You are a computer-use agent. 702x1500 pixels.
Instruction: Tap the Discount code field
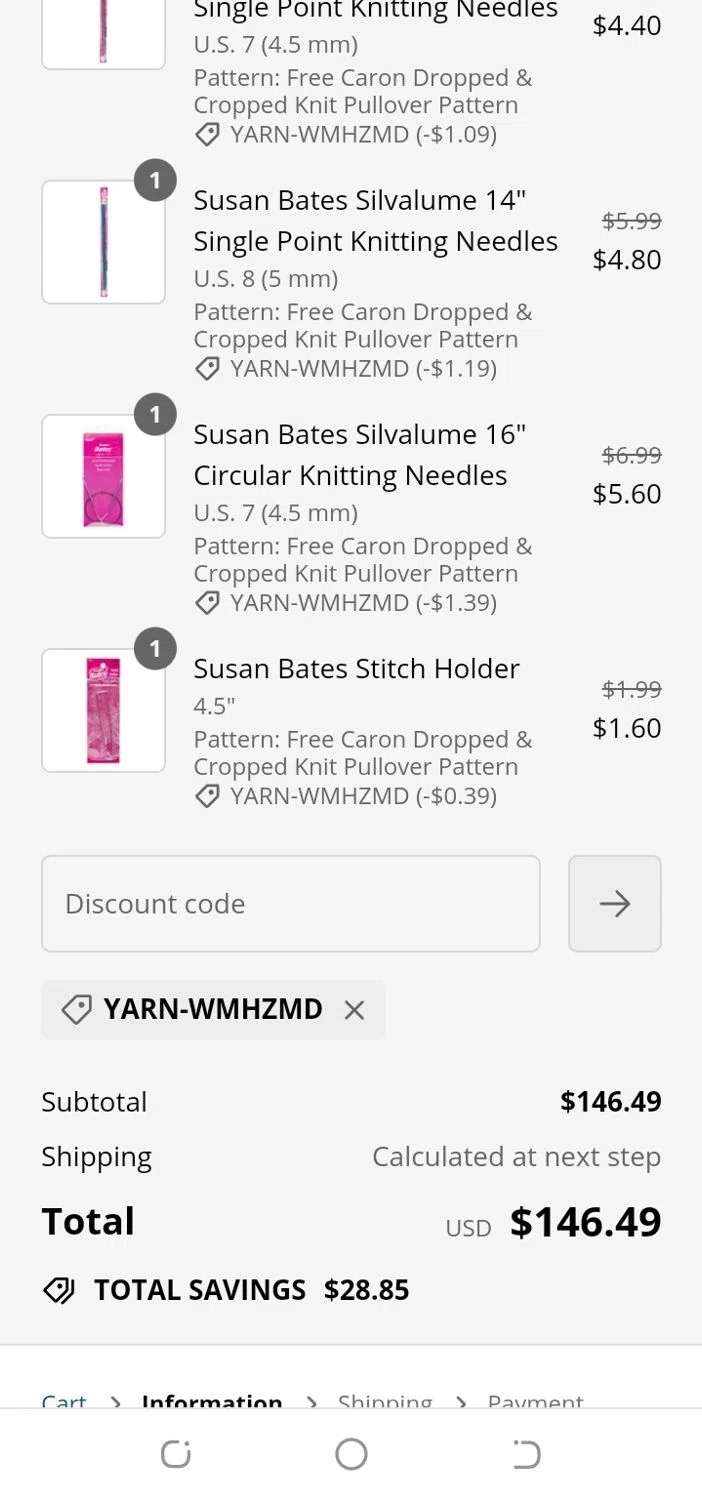point(290,903)
